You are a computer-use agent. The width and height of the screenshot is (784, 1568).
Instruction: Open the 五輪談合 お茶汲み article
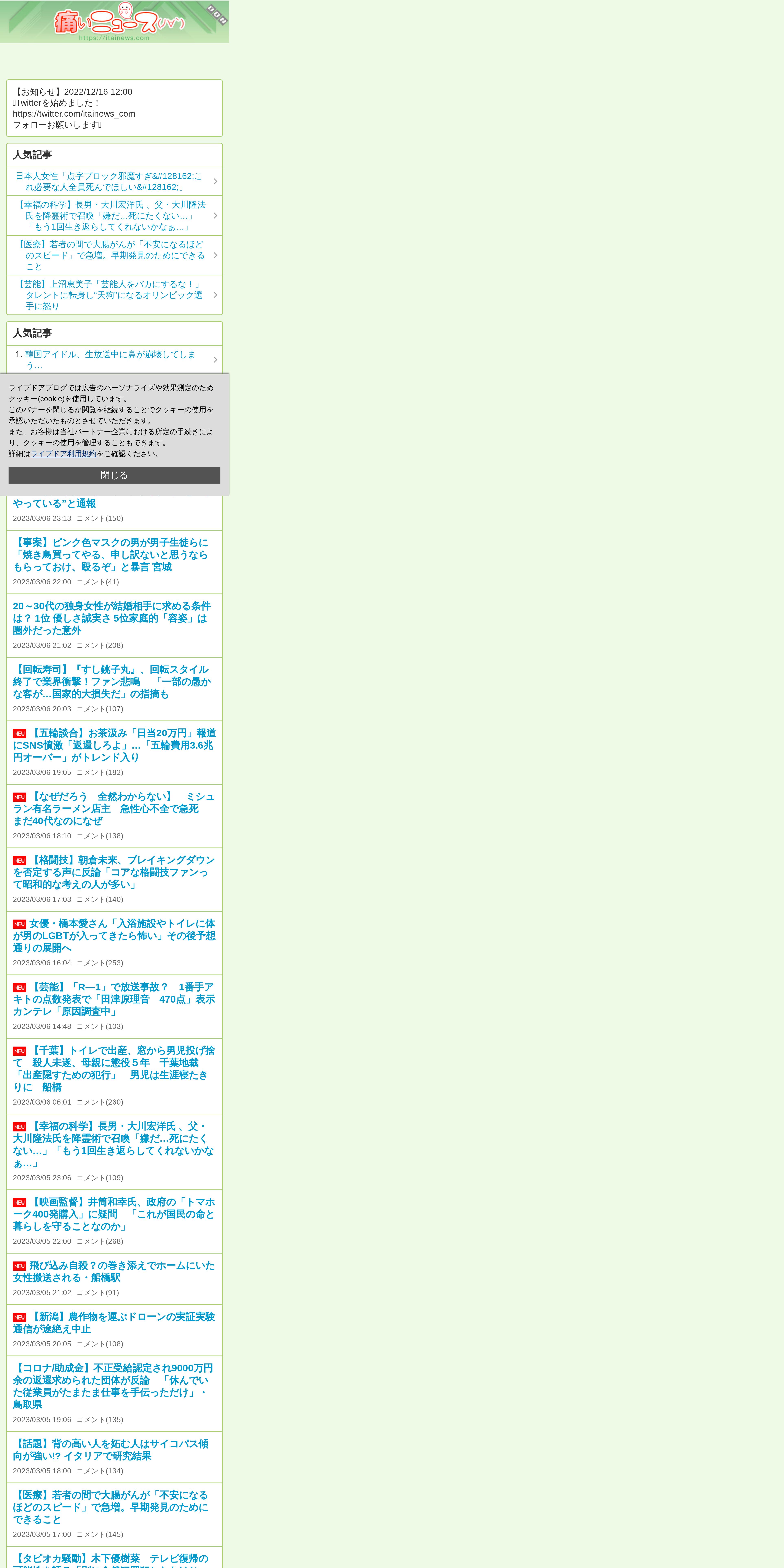(x=114, y=745)
